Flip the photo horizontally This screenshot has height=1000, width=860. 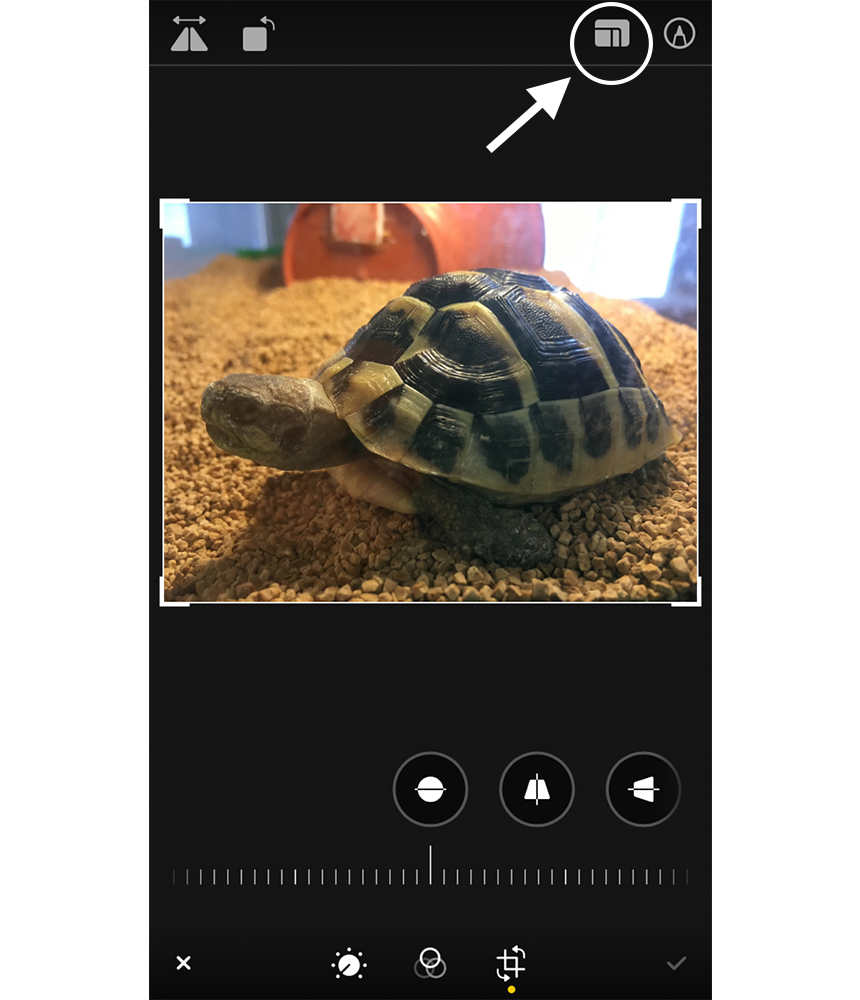pyautogui.click(x=189, y=35)
